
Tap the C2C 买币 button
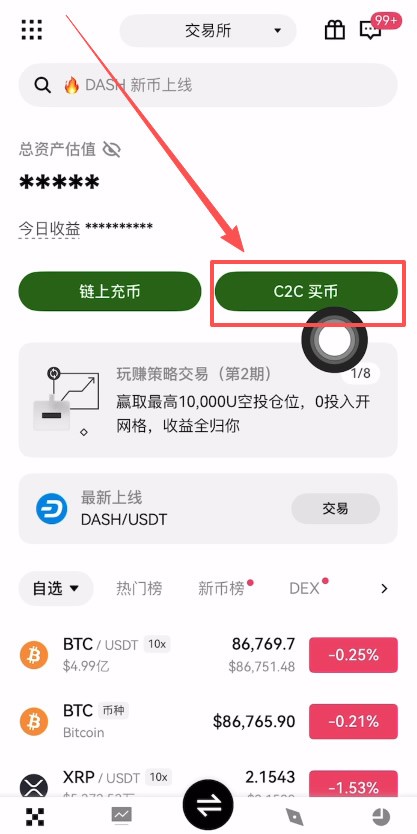(306, 291)
